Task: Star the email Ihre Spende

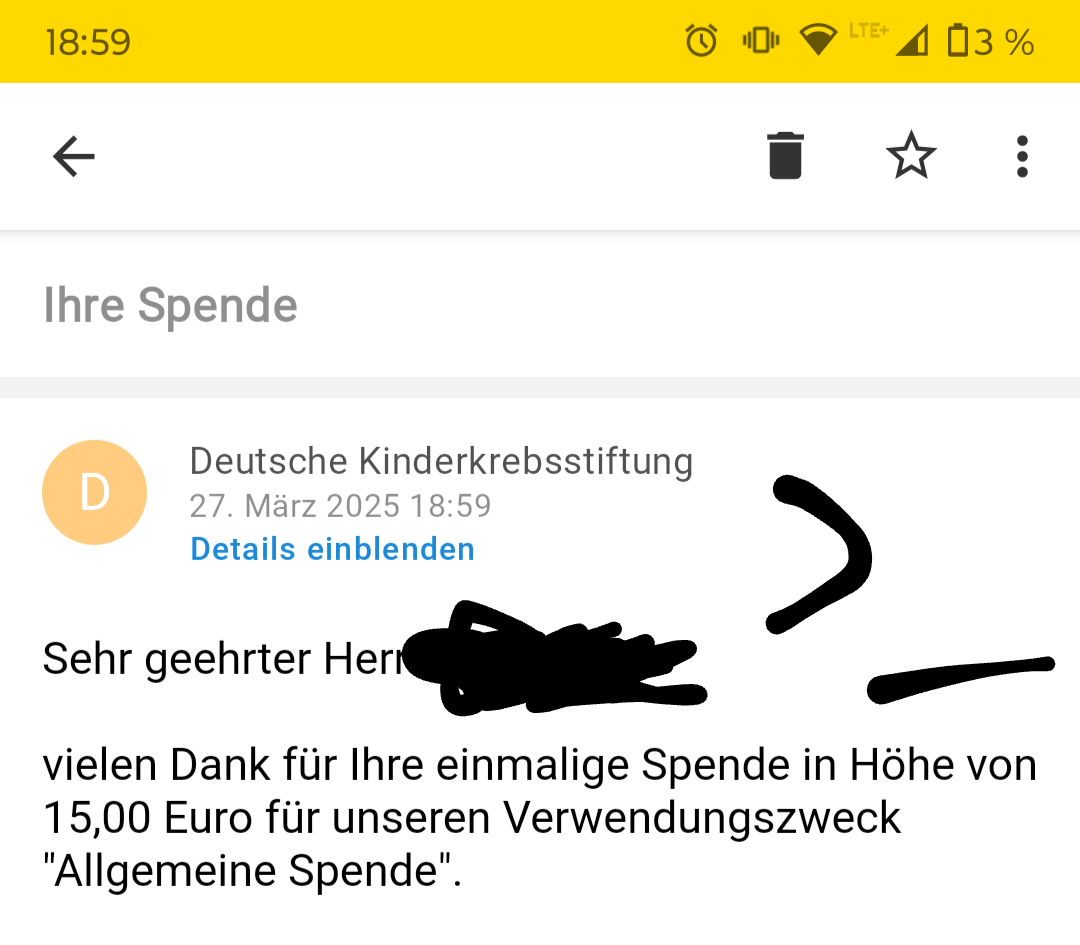Action: point(910,156)
